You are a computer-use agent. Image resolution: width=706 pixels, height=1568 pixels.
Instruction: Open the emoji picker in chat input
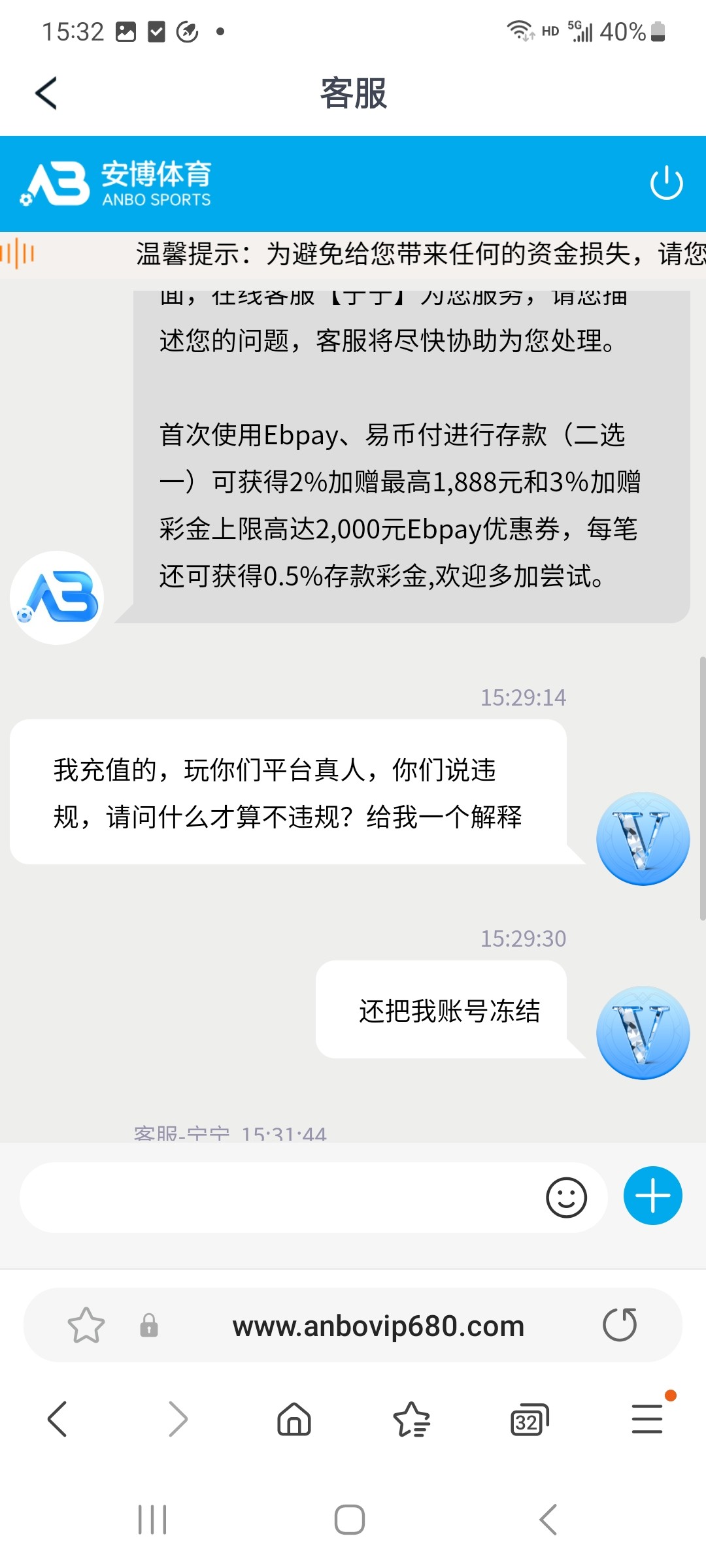point(566,1197)
